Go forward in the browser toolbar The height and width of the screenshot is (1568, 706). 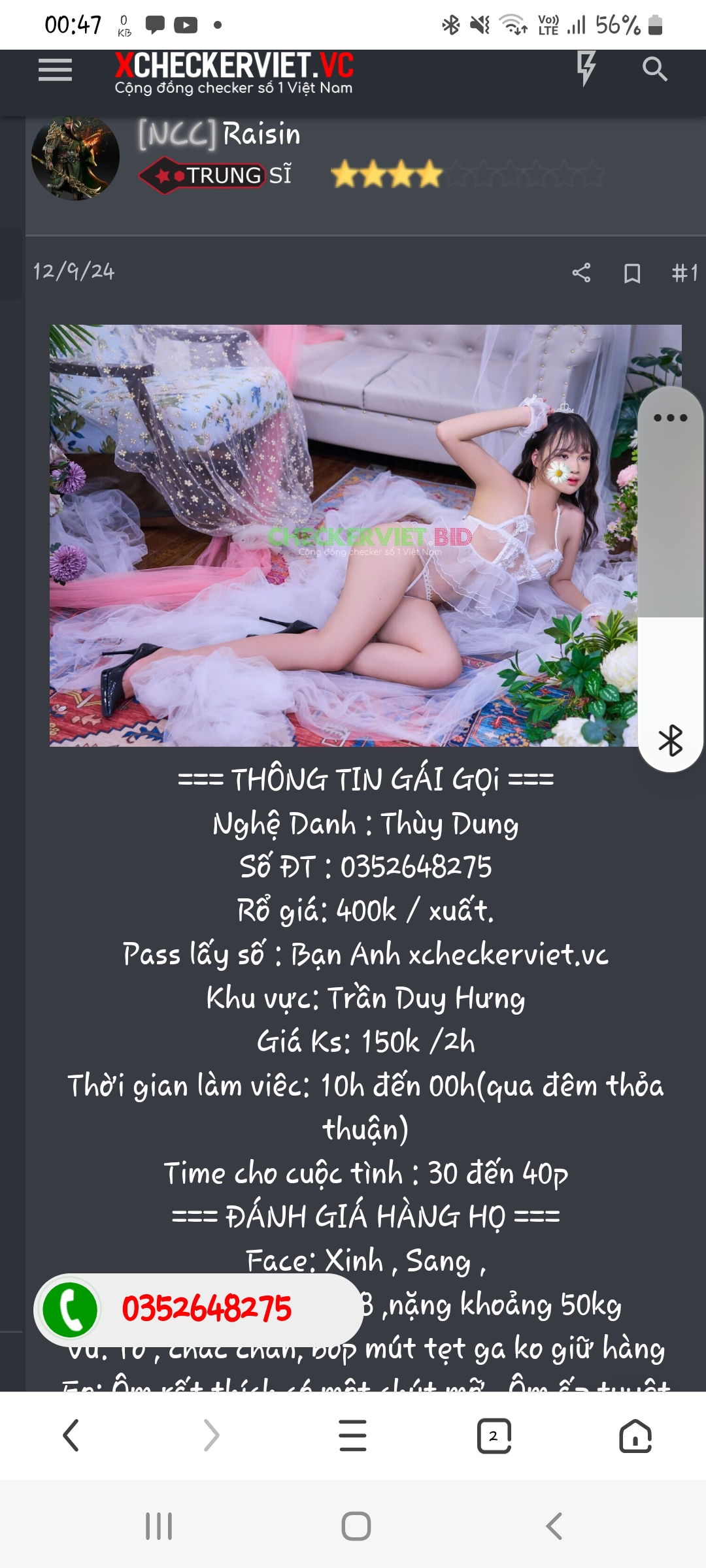pos(212,1435)
